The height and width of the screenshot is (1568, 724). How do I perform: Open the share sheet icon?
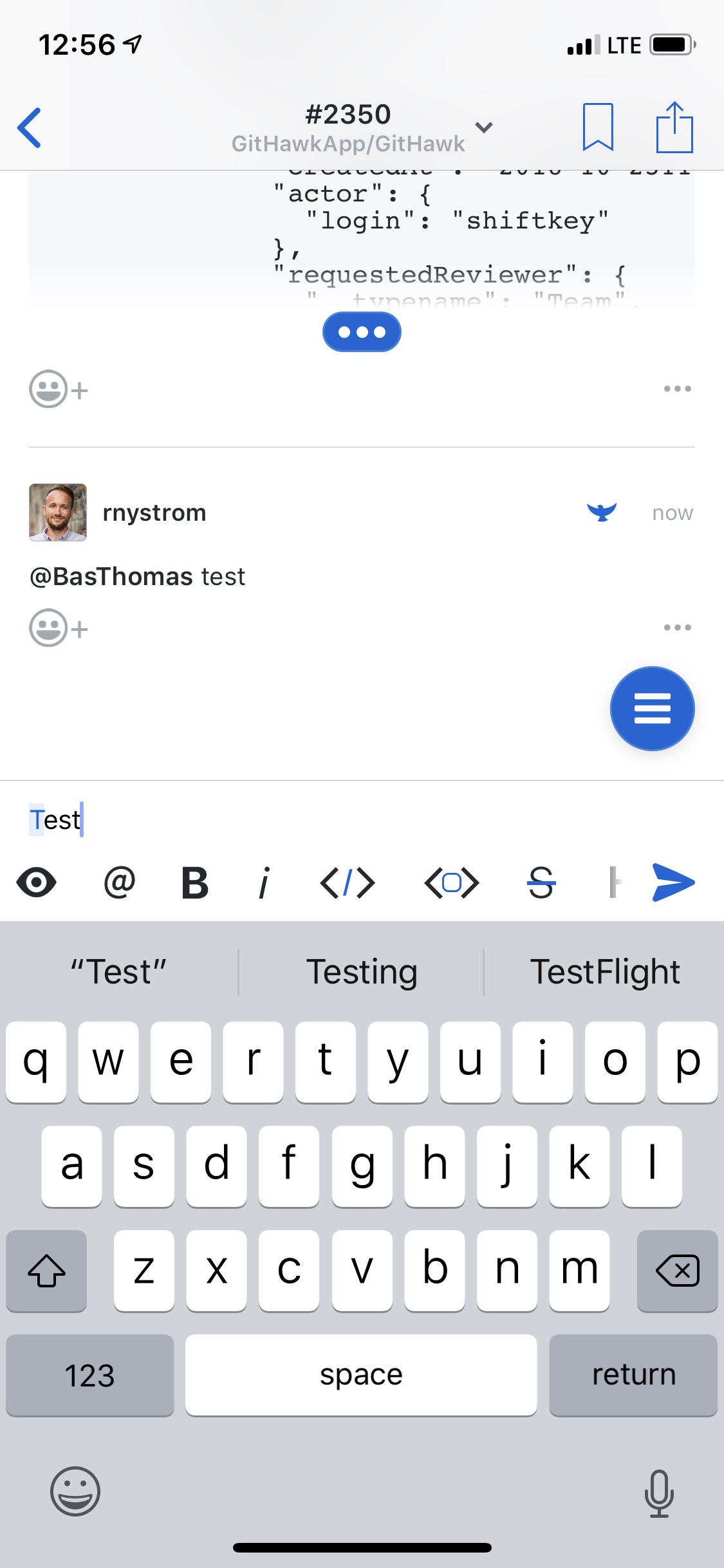tap(674, 127)
